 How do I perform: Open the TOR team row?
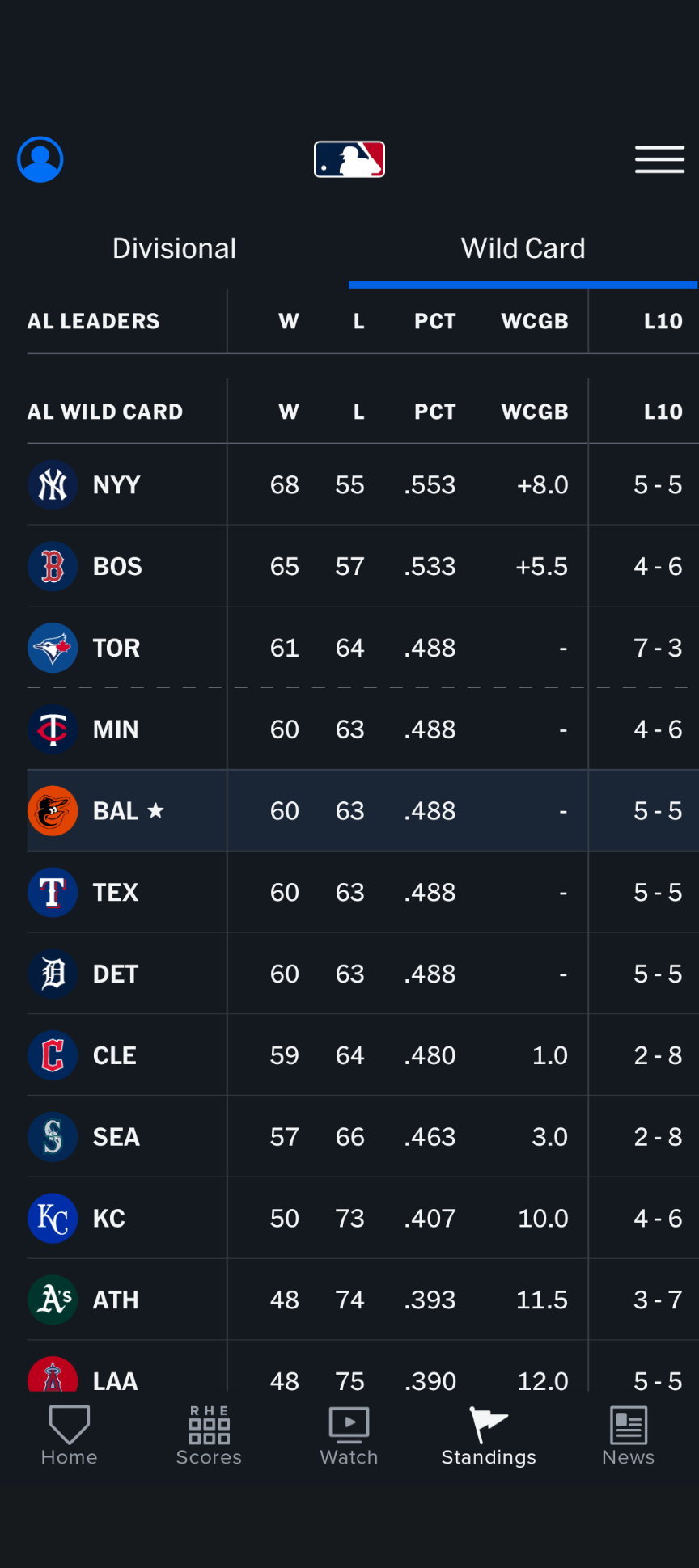363,648
